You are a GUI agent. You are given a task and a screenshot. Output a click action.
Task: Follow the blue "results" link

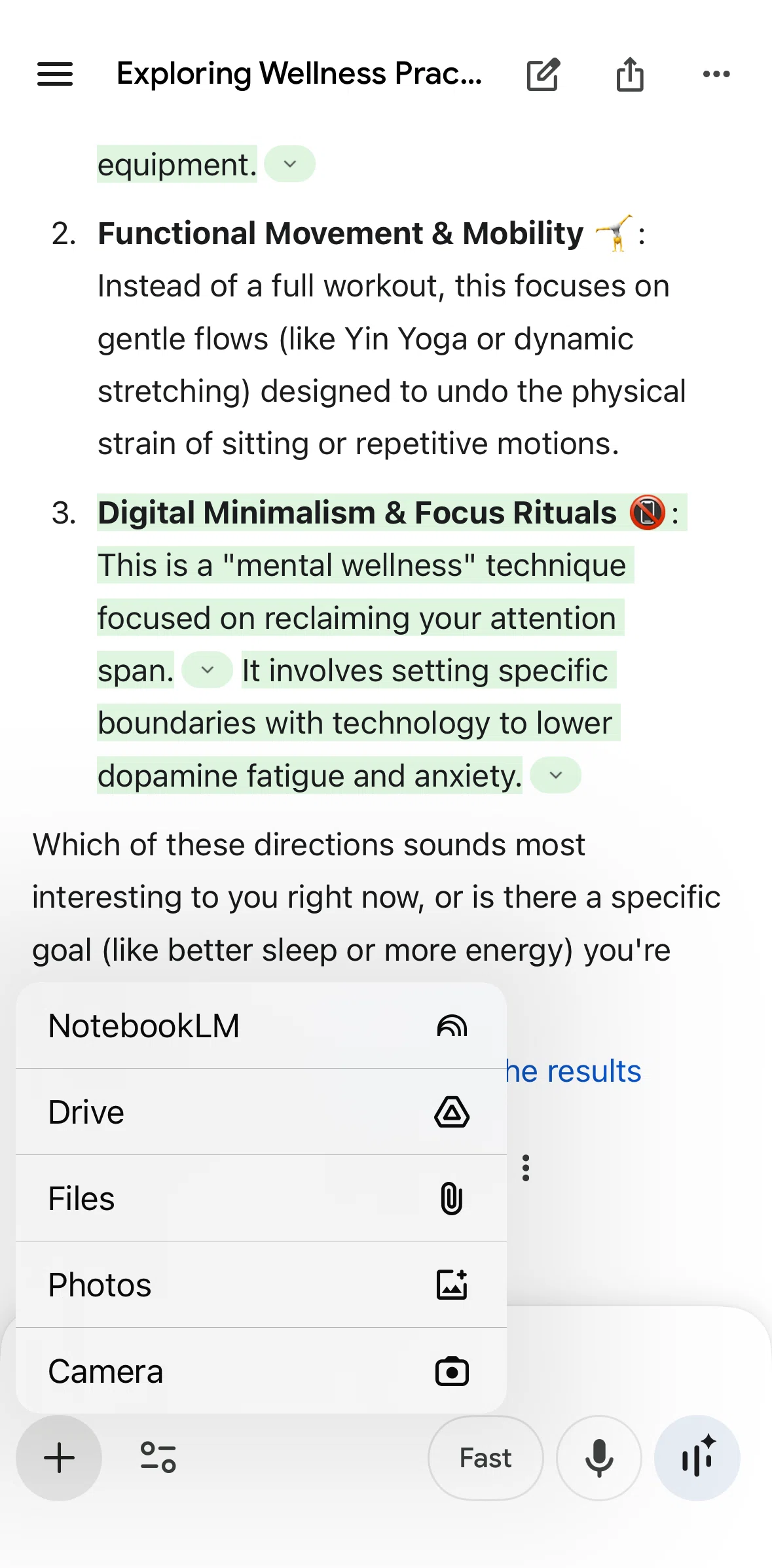click(x=594, y=1071)
